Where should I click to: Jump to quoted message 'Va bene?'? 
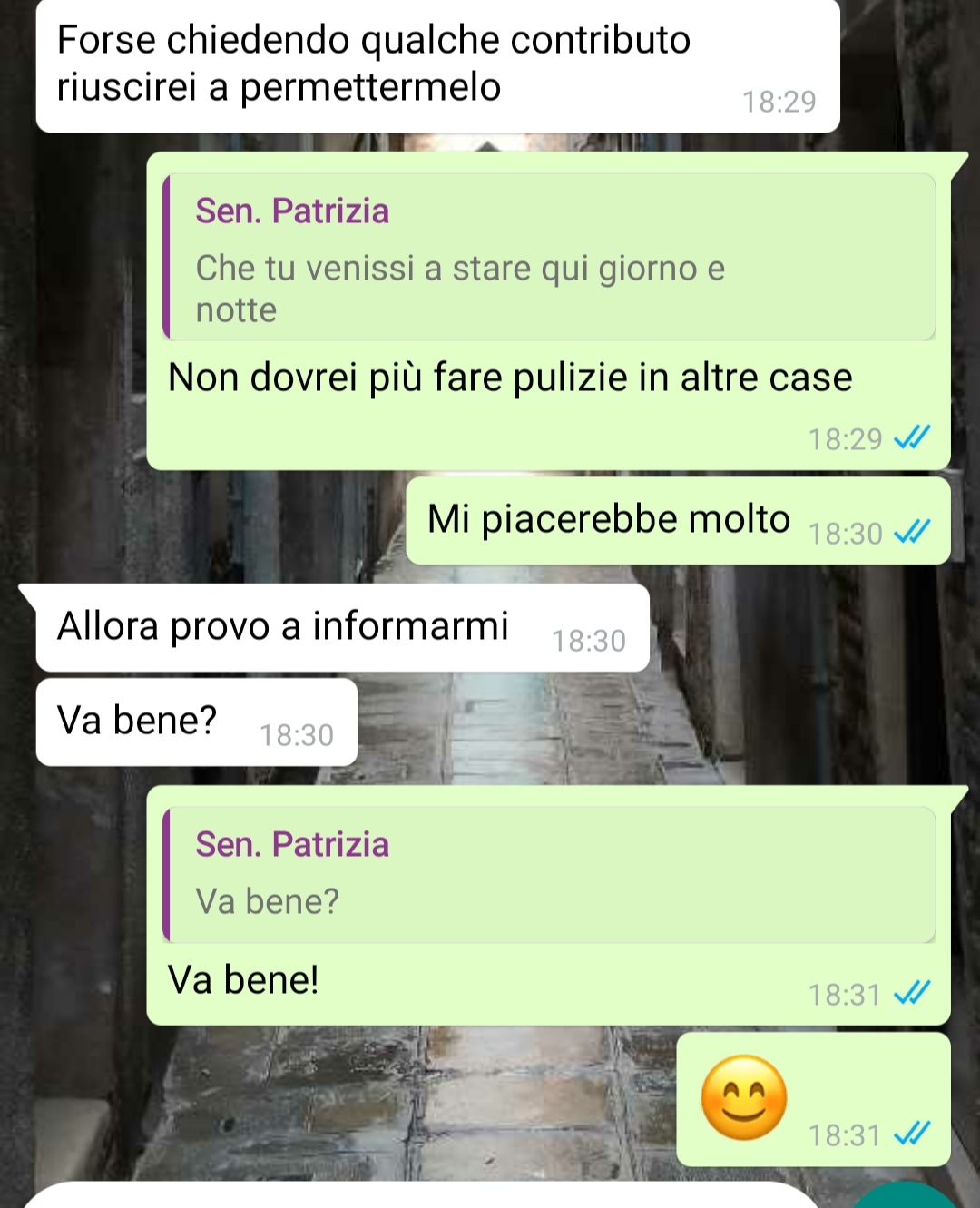tap(549, 875)
